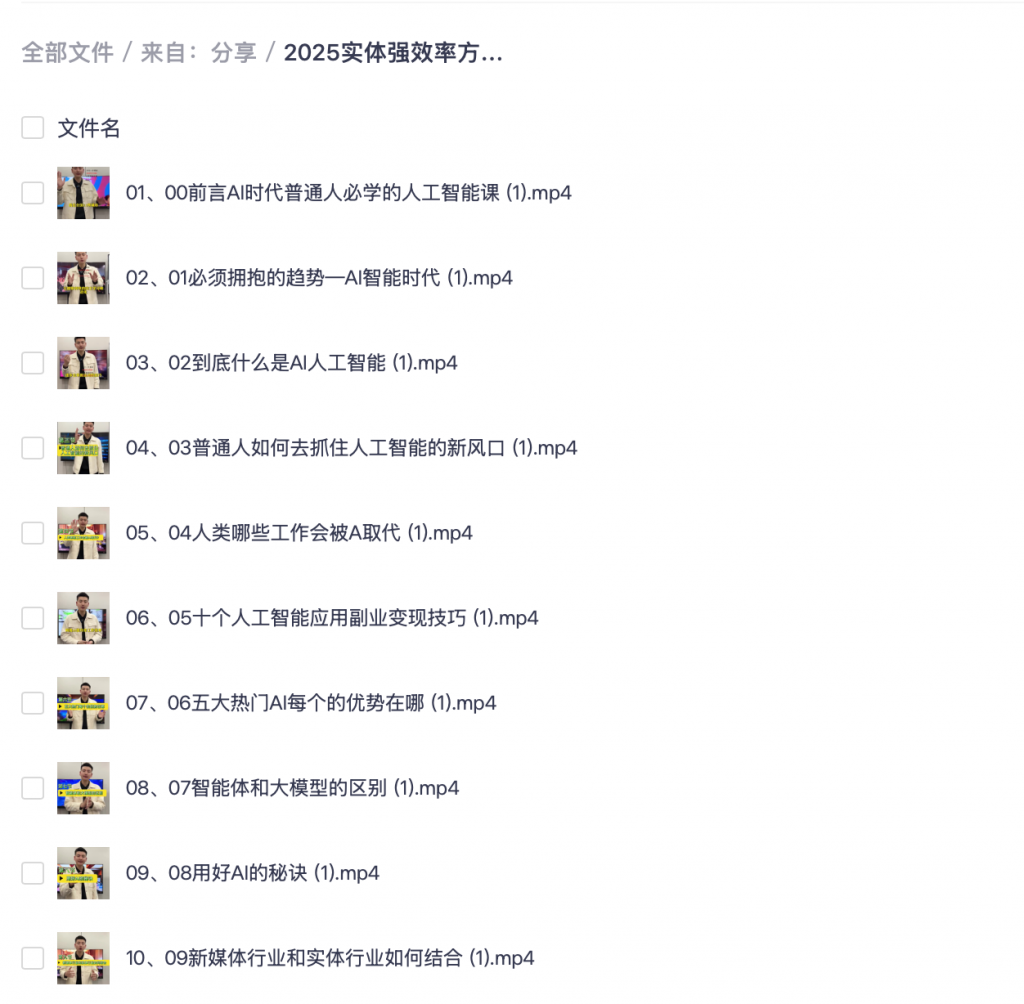
Task: Open 04、03普通人如何去抓住人工智能的新风口 file
Action: (351, 448)
